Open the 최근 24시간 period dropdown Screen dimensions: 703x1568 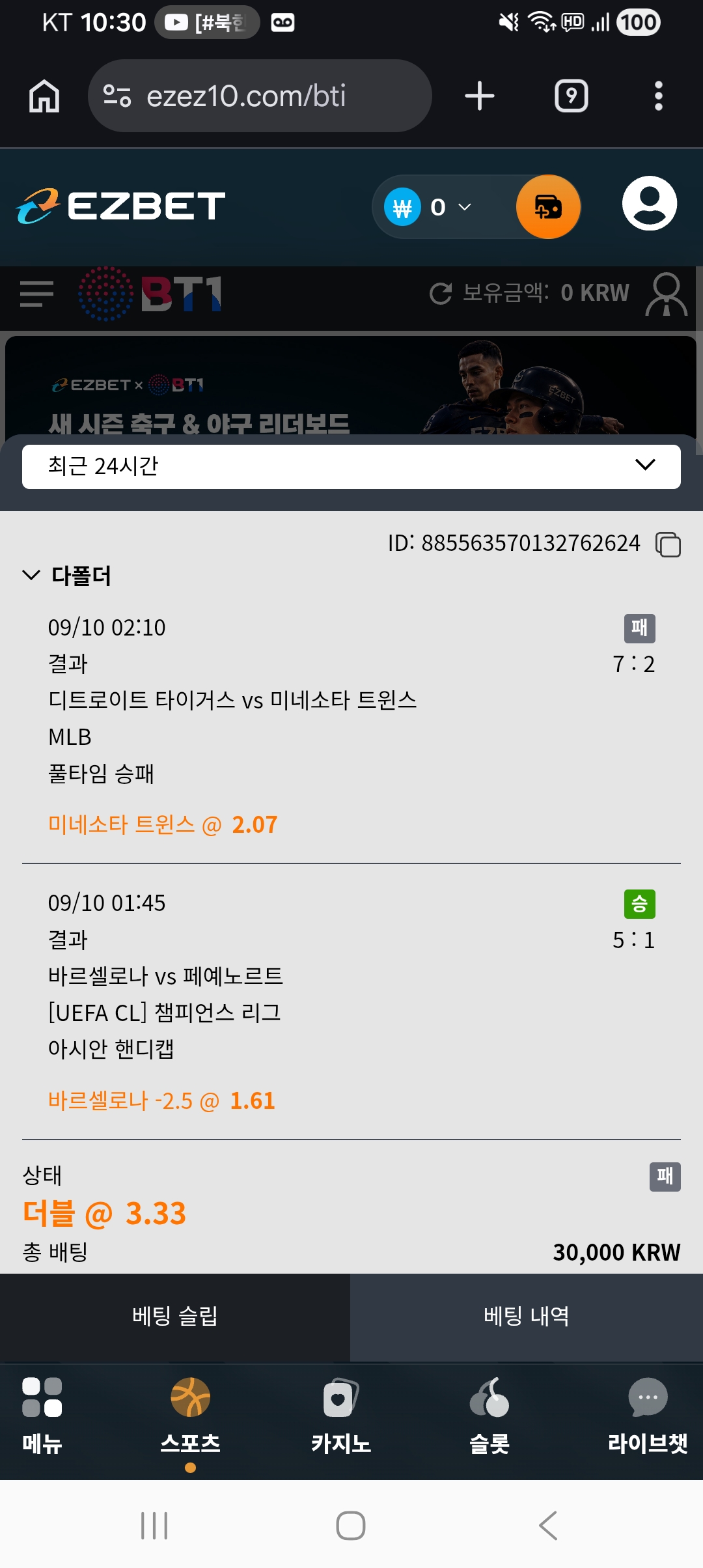(351, 466)
